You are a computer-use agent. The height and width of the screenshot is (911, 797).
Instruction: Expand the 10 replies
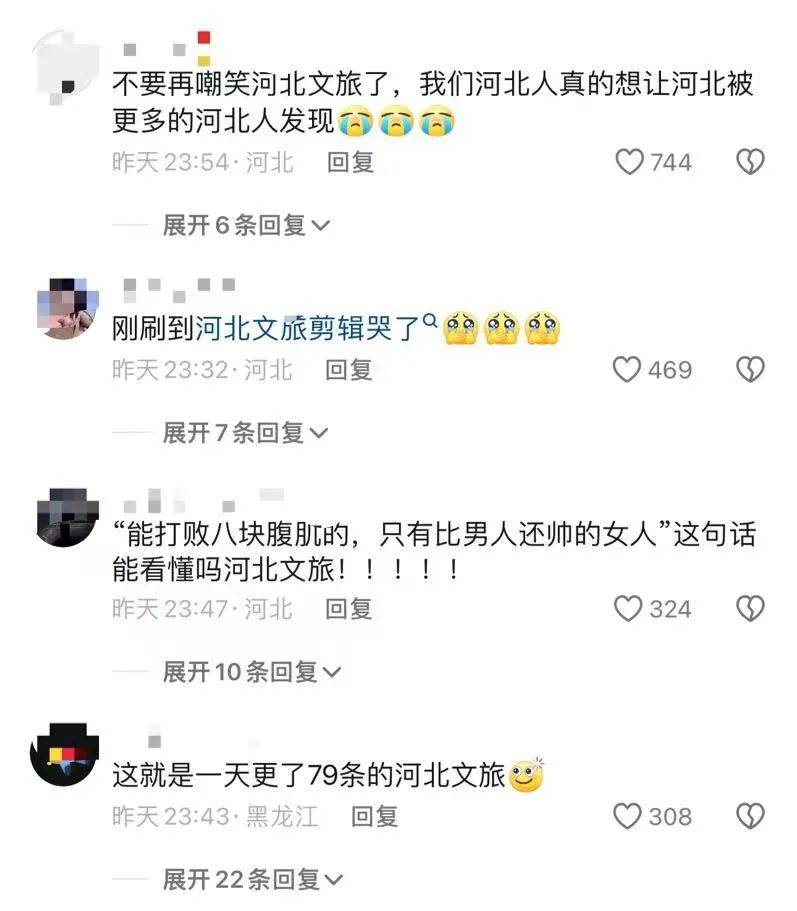(252, 672)
